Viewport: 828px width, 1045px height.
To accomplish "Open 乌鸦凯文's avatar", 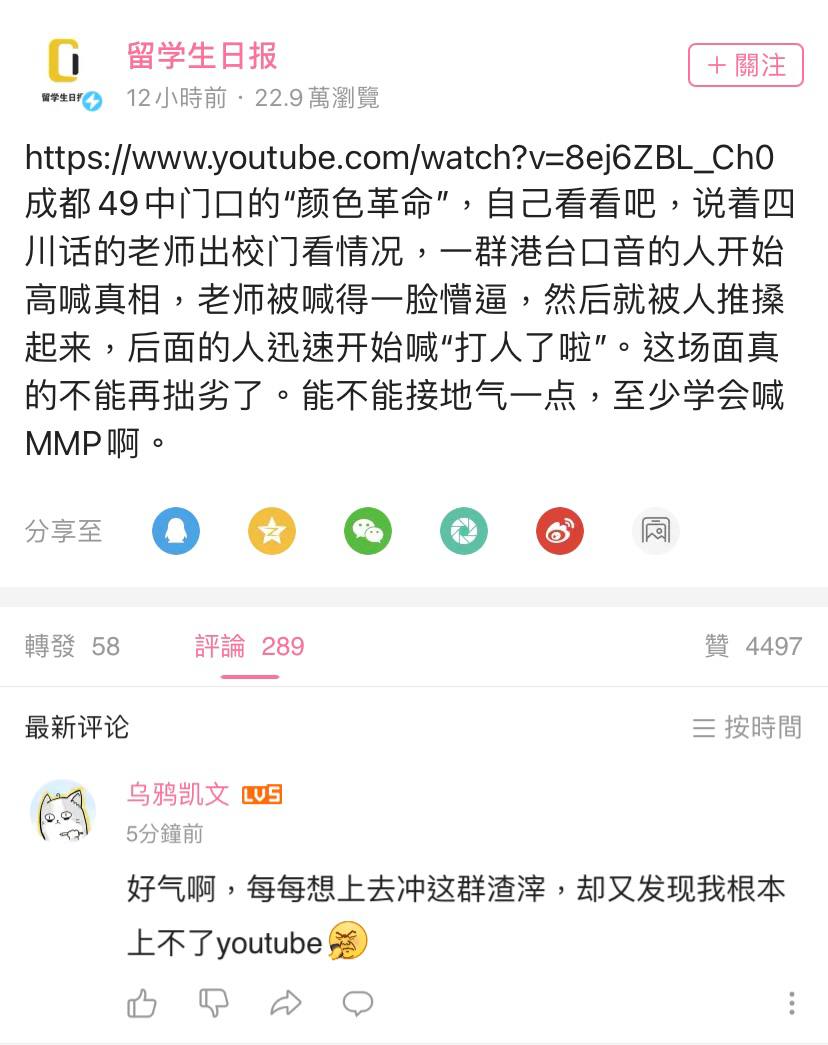I will (x=63, y=812).
